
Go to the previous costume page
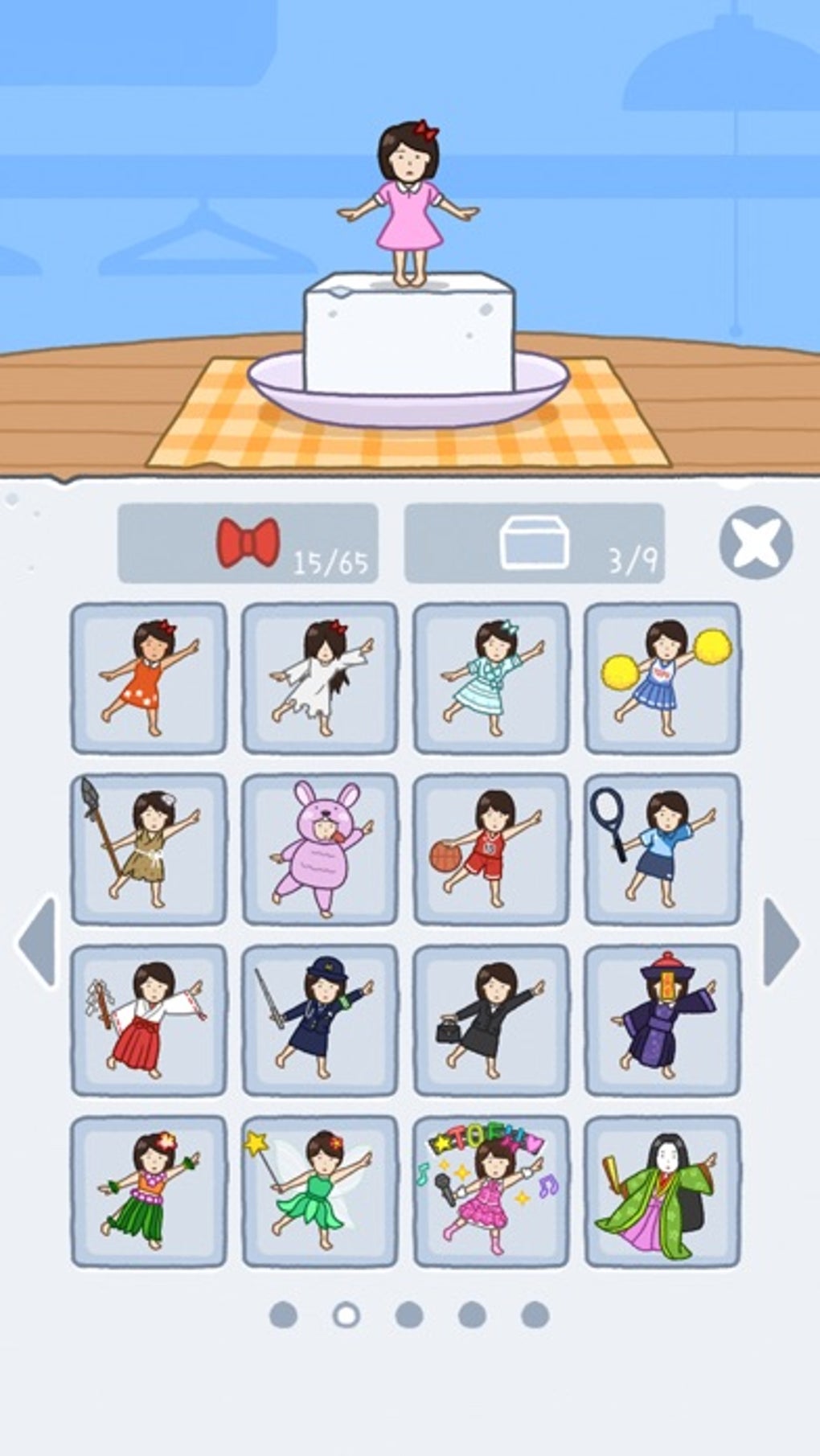(38, 941)
